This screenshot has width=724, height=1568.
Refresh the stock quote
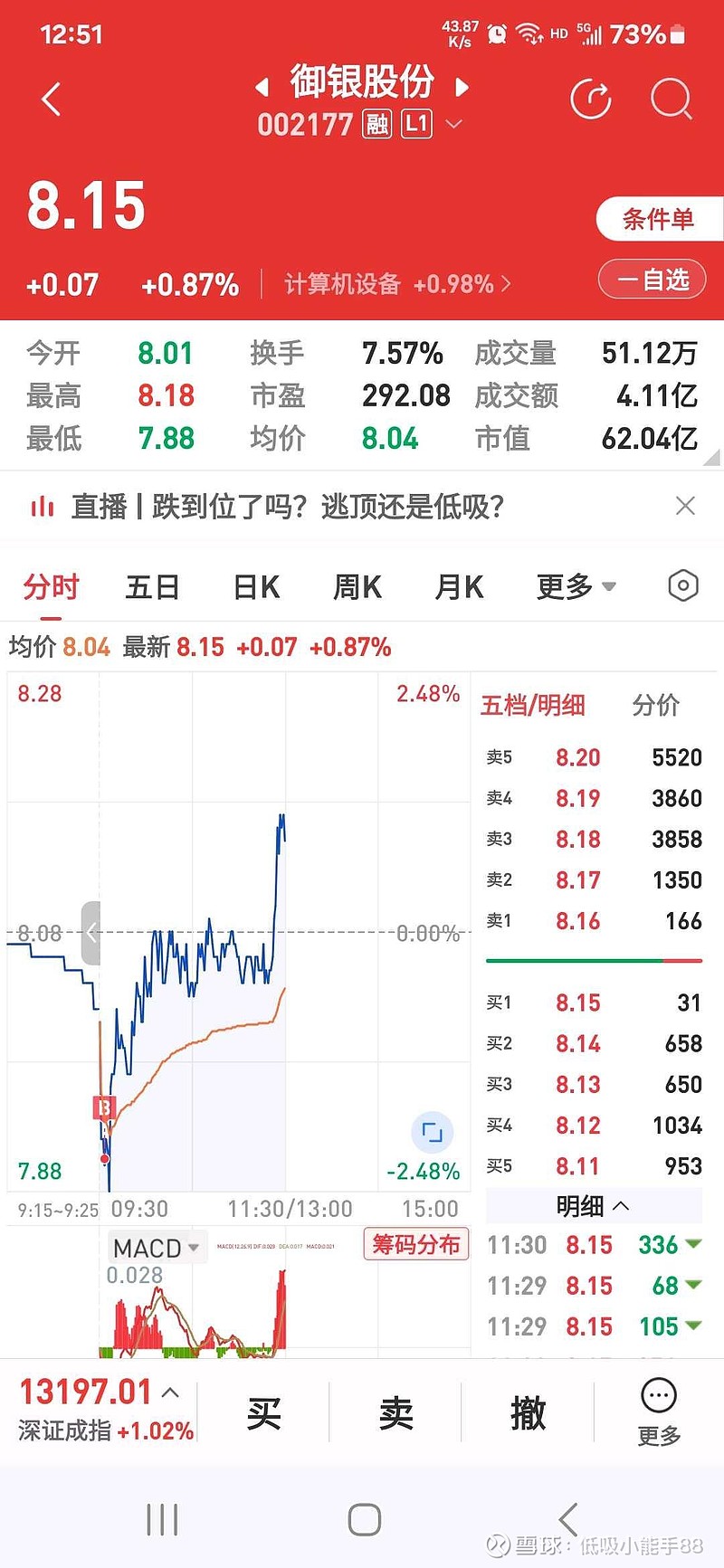click(591, 100)
